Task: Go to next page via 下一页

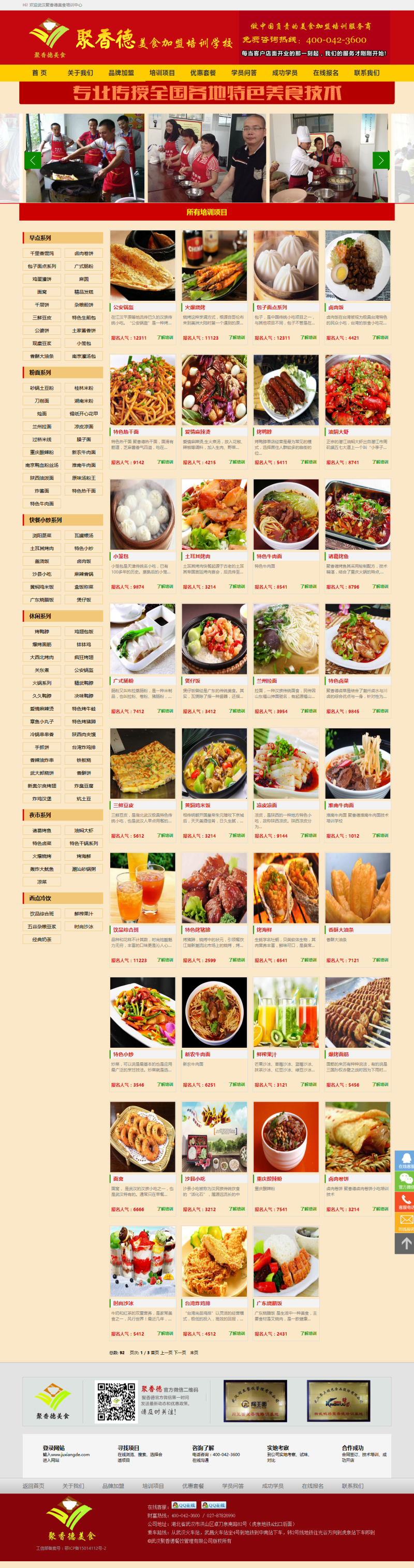Action: (180, 1353)
